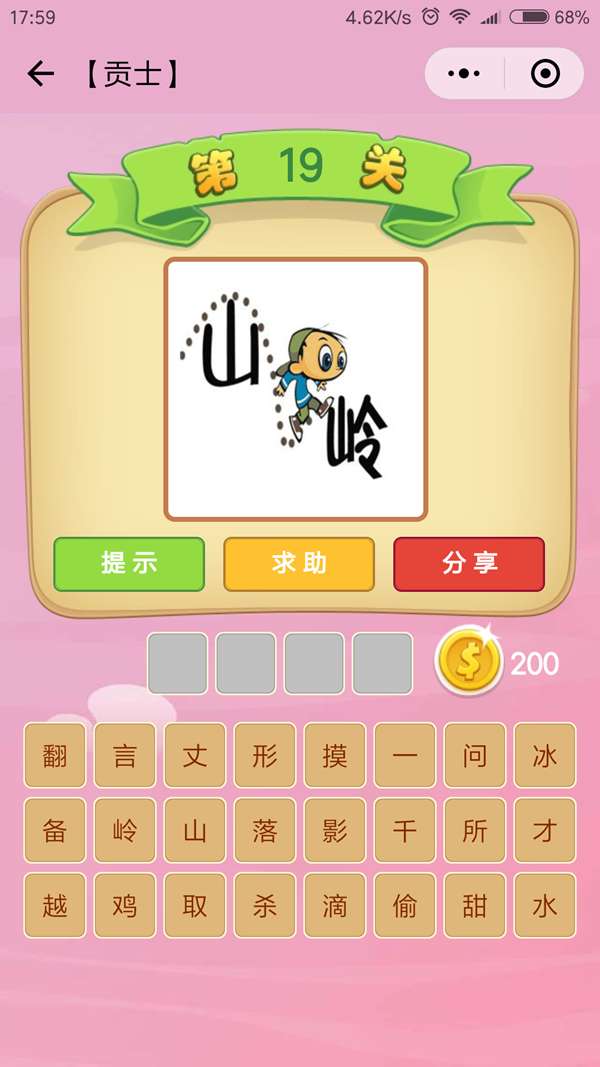Image resolution: width=600 pixels, height=1067 pixels.
Task: Select the character 翻 tile
Action: (55, 755)
